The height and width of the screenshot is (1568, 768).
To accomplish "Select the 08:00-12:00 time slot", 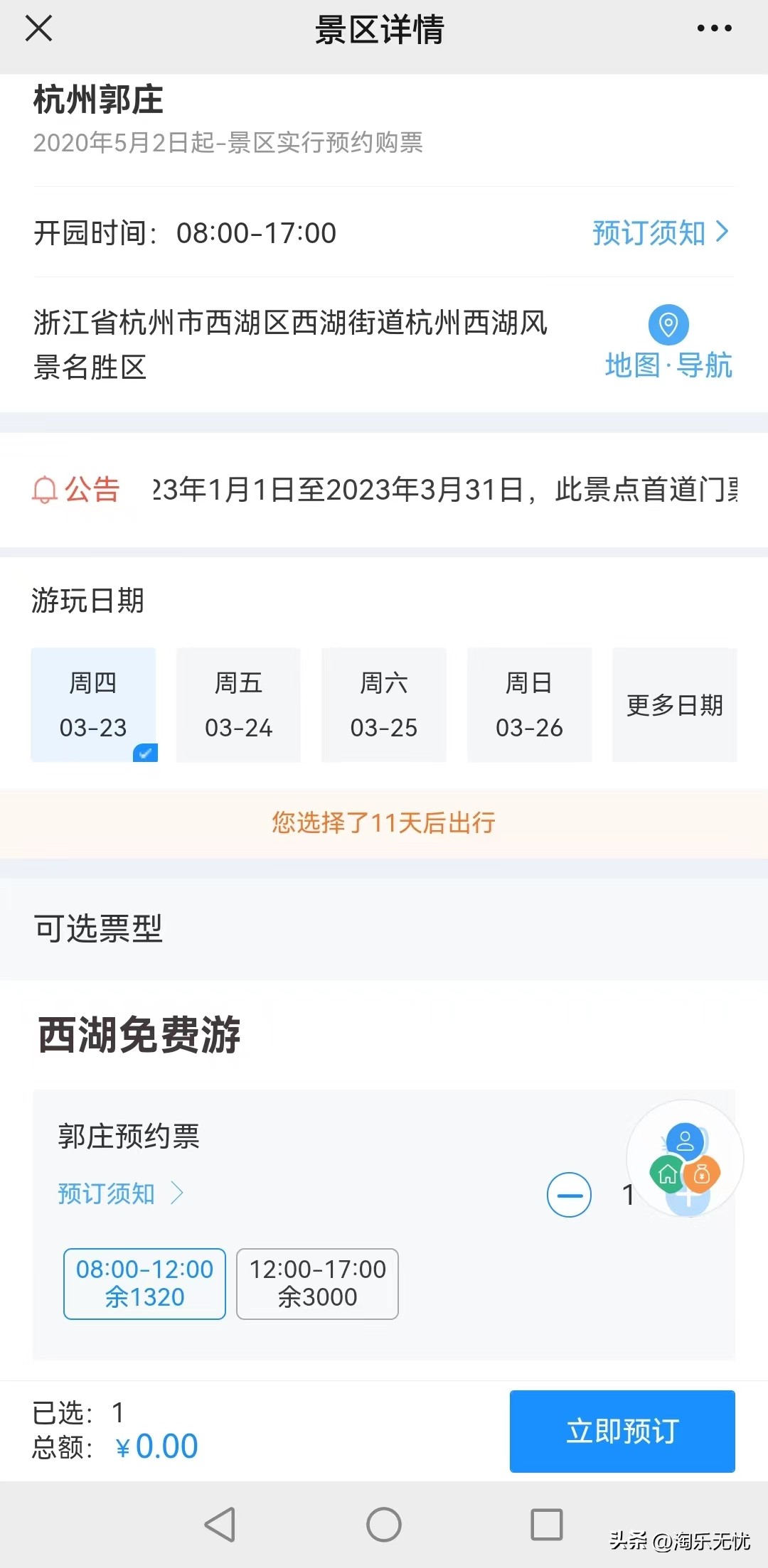I will (144, 1284).
